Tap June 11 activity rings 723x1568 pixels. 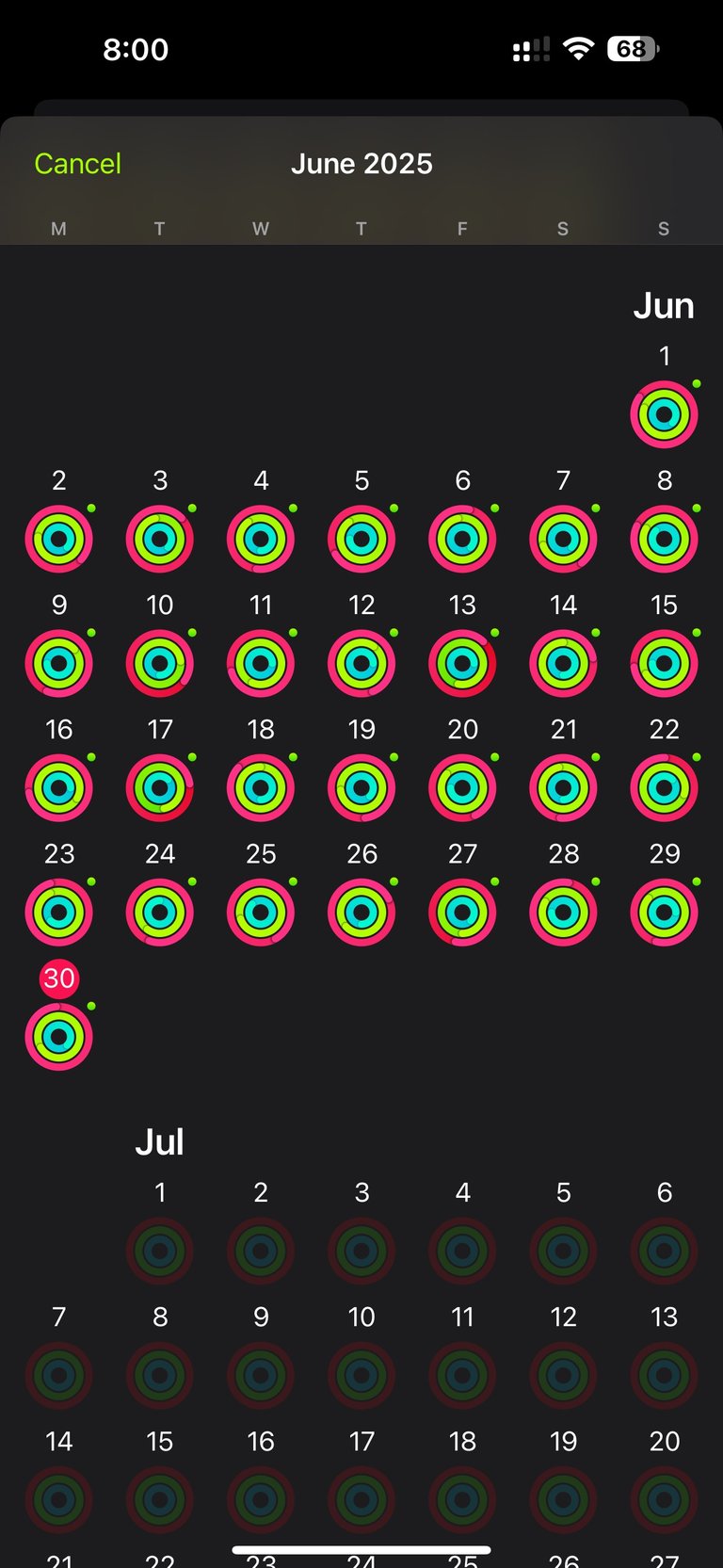[261, 663]
